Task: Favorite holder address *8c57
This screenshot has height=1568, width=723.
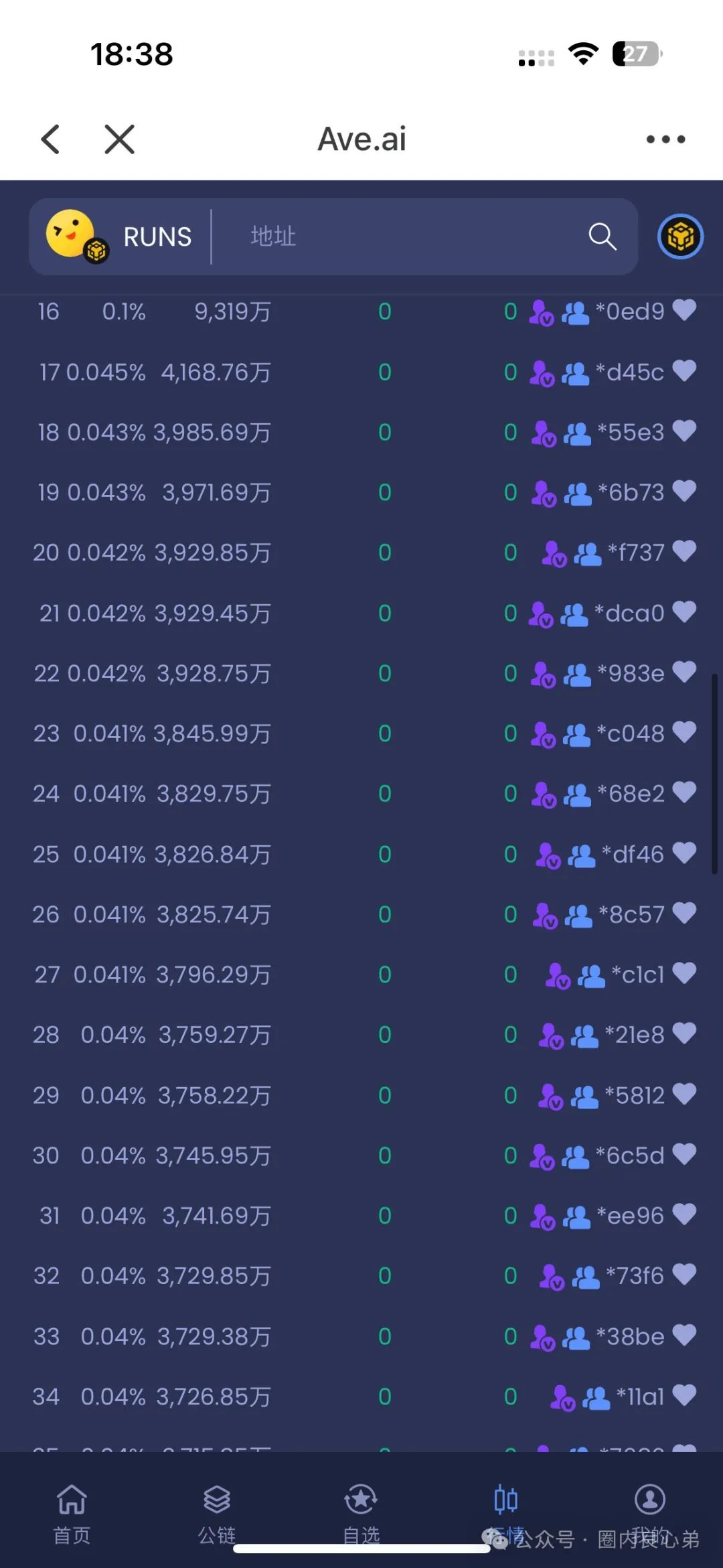Action: tap(684, 913)
